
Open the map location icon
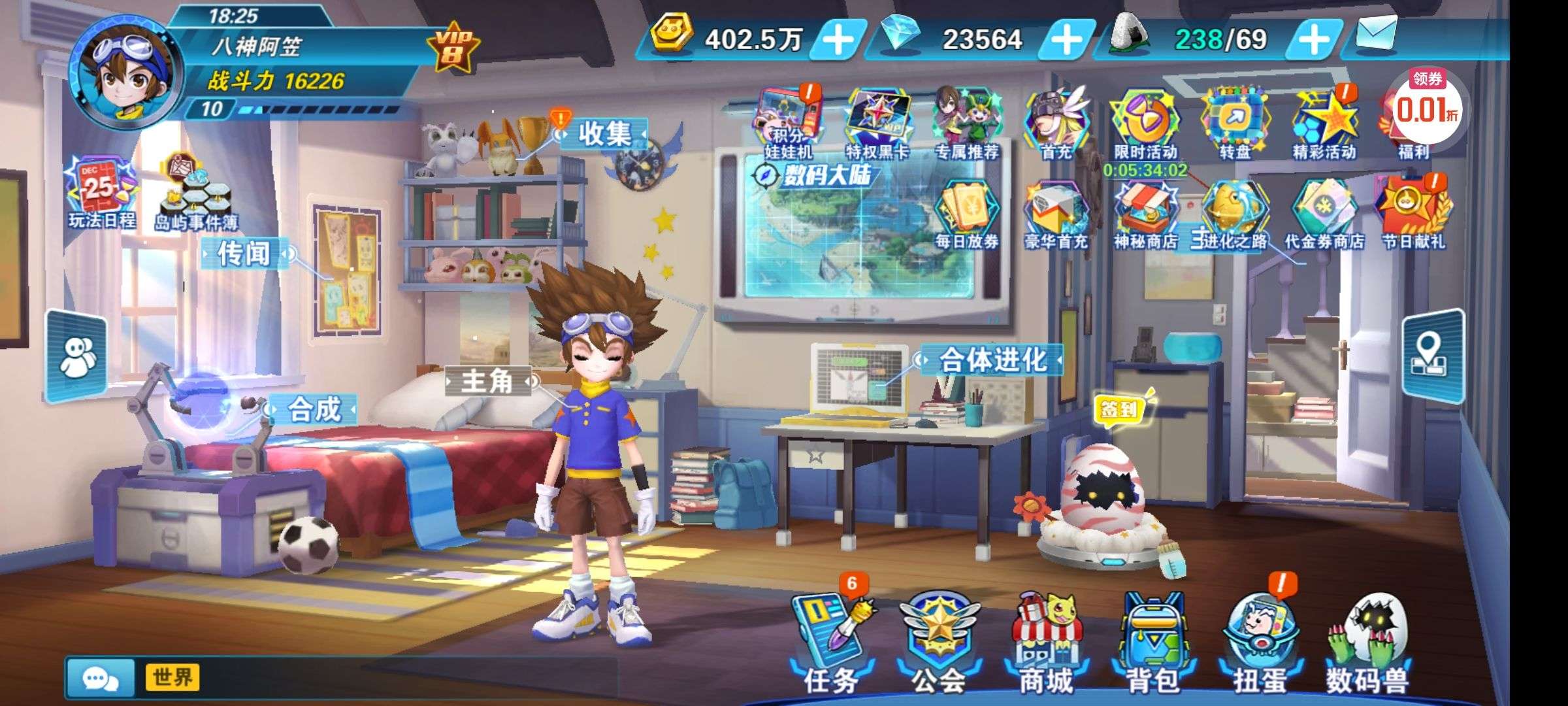[x=1432, y=357]
